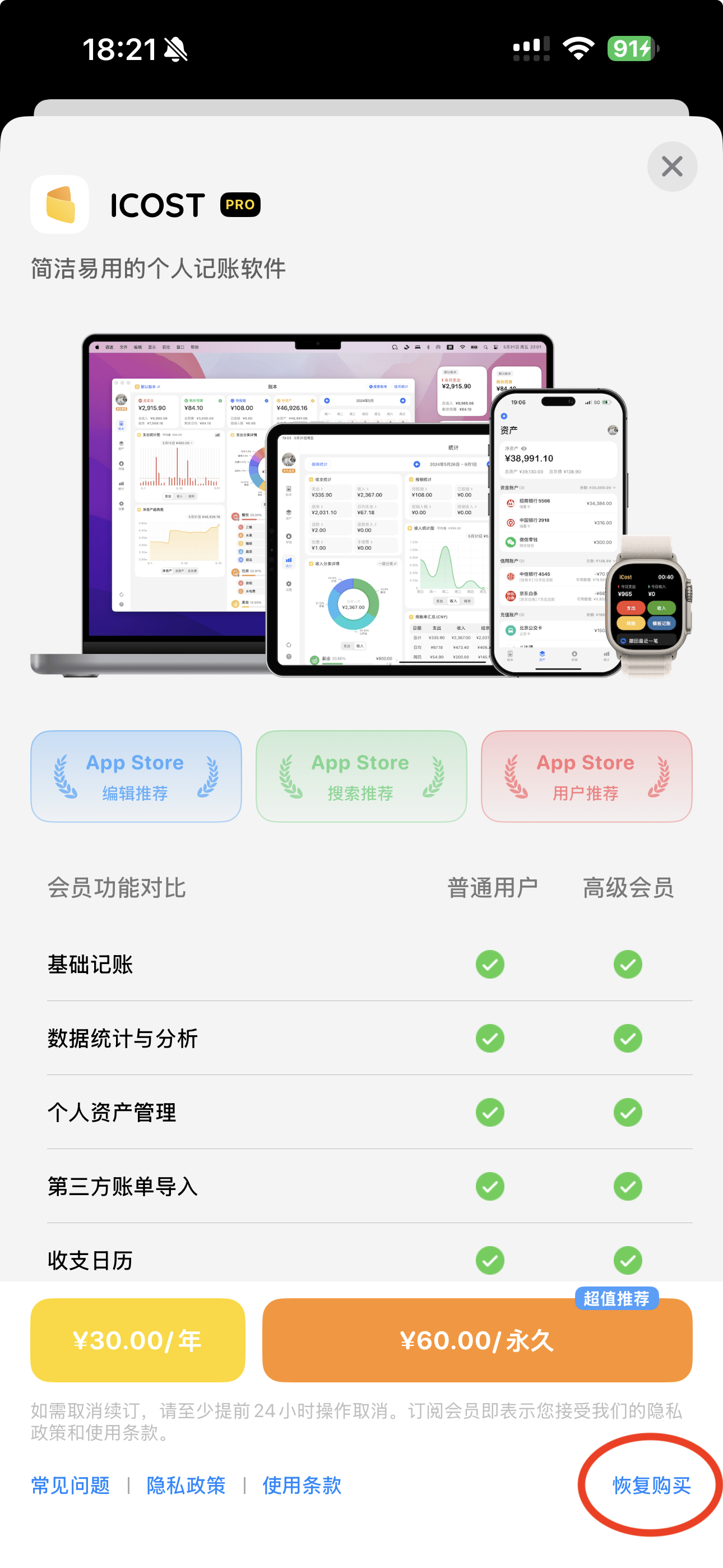Buy the ¥60.00 lifetime membership
Image resolution: width=723 pixels, height=1568 pixels.
point(477,1340)
